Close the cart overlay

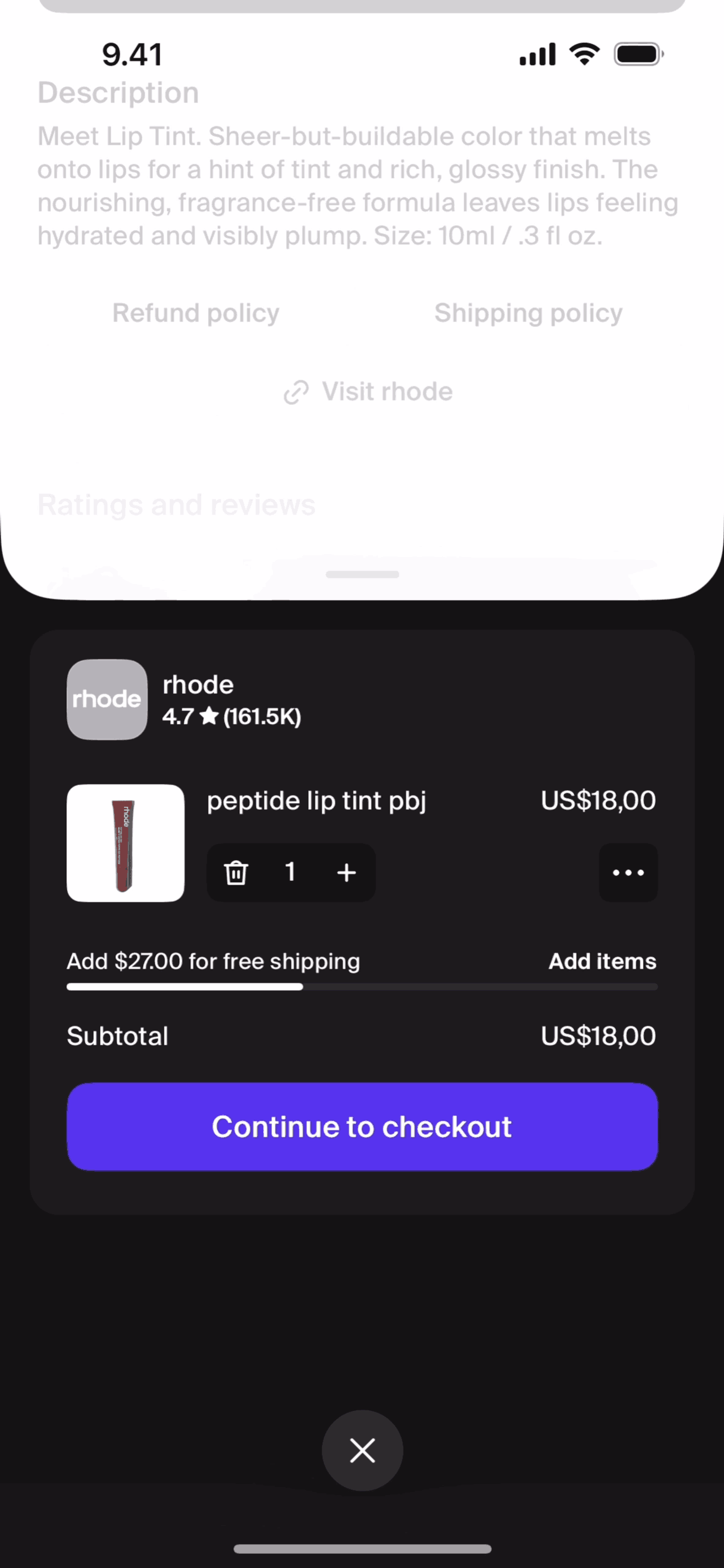[362, 1451]
